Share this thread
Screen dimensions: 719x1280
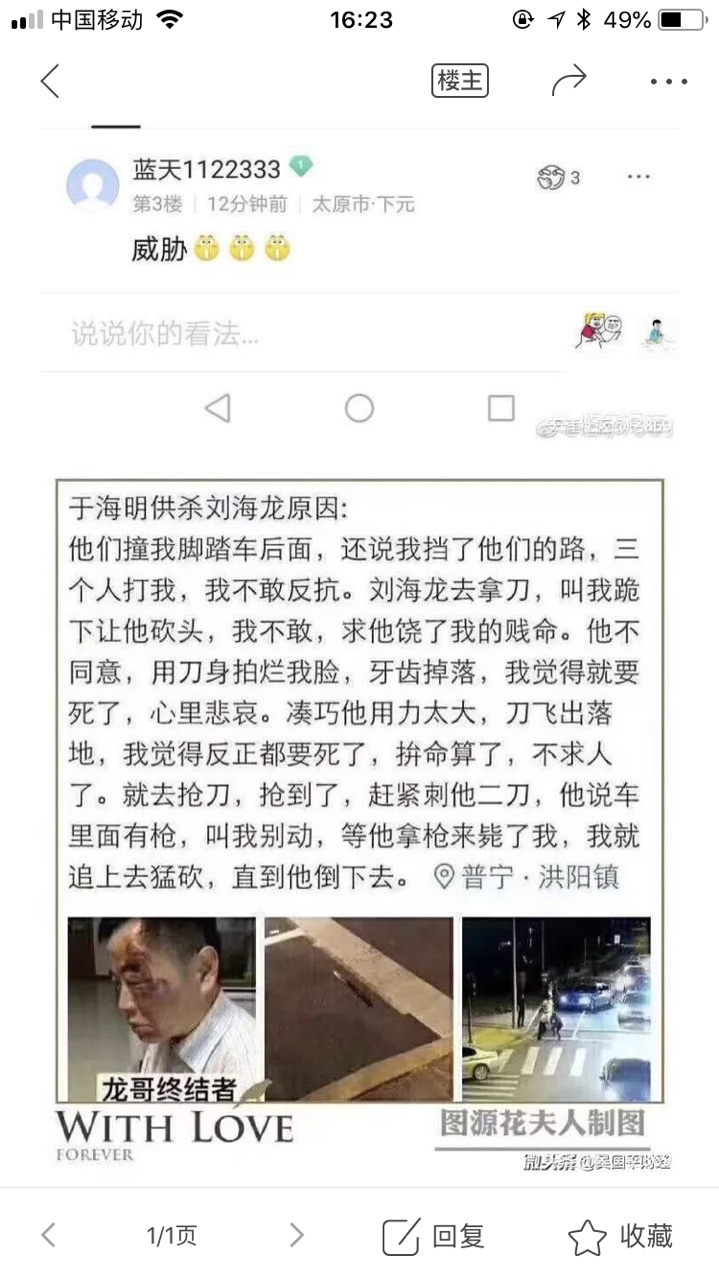click(569, 81)
